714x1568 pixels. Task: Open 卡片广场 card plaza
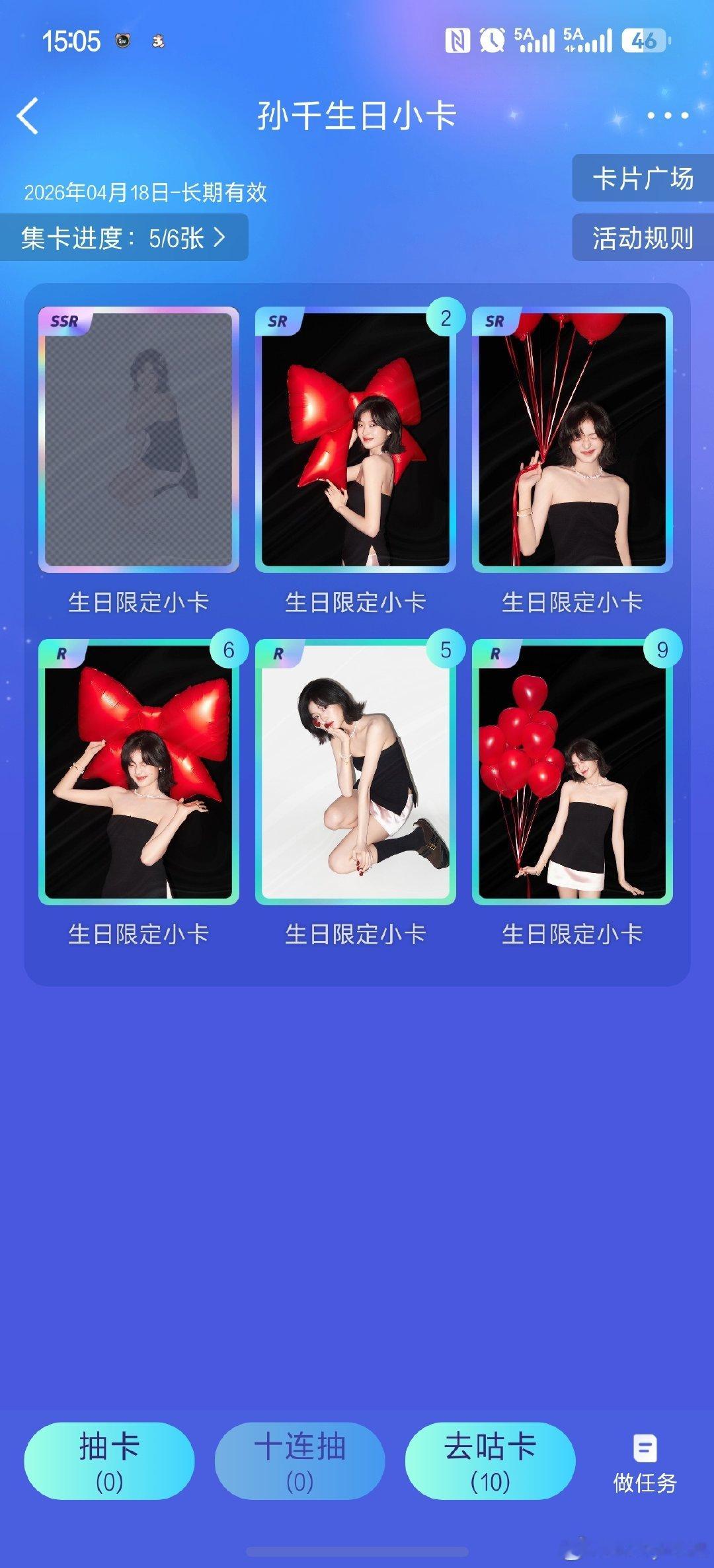pos(643,178)
